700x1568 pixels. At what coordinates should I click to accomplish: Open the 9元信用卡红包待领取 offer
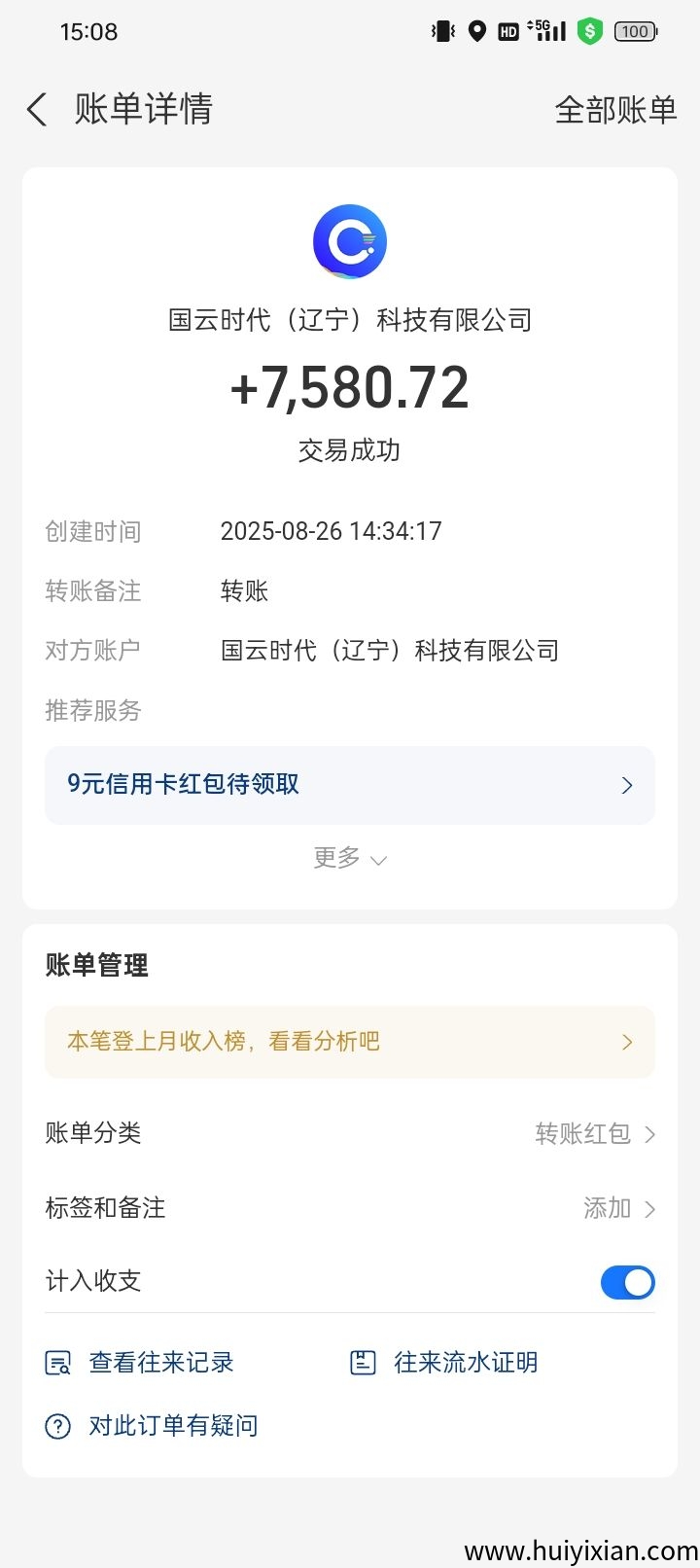350,785
